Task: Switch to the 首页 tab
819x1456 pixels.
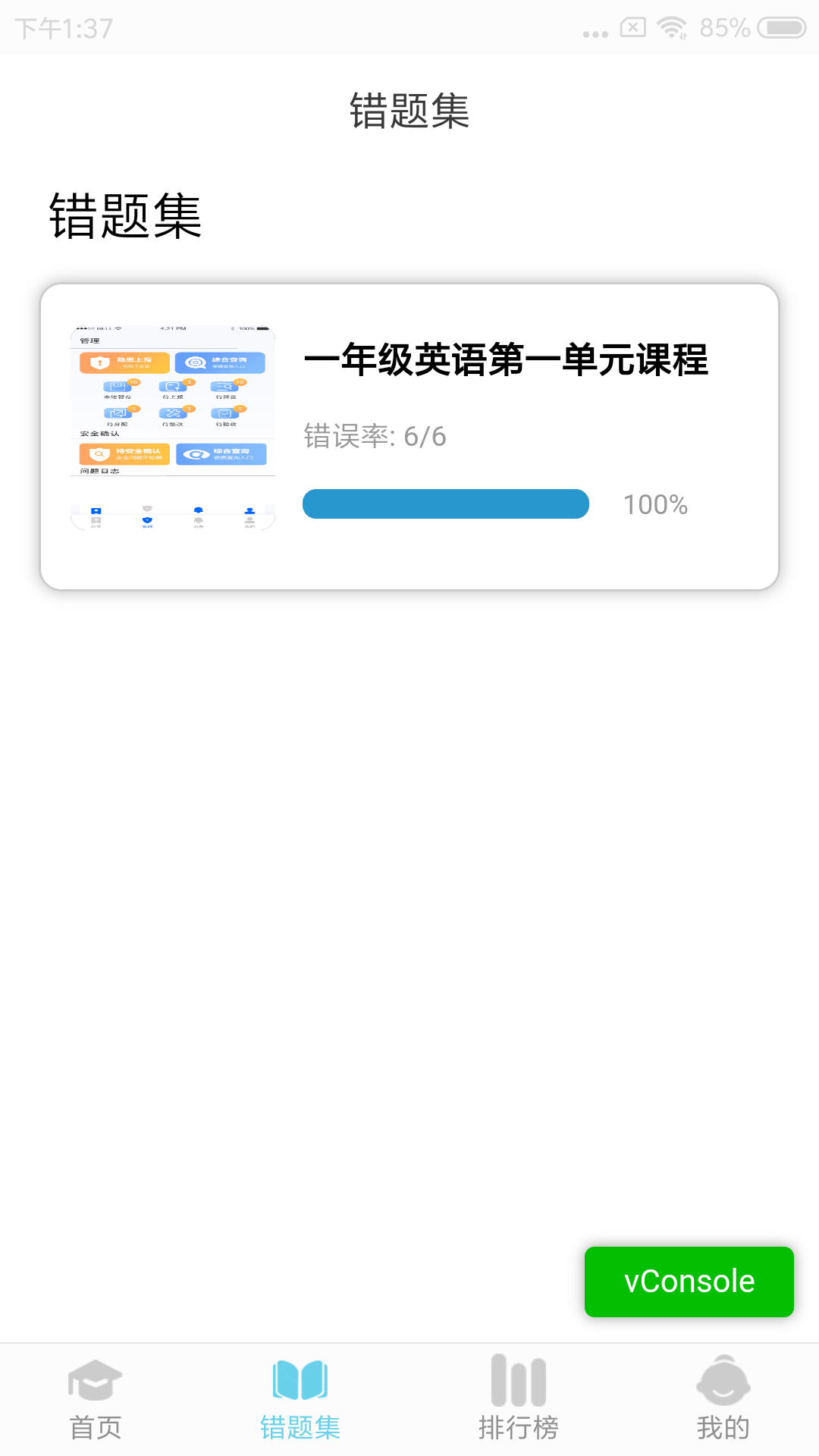Action: 96,1400
